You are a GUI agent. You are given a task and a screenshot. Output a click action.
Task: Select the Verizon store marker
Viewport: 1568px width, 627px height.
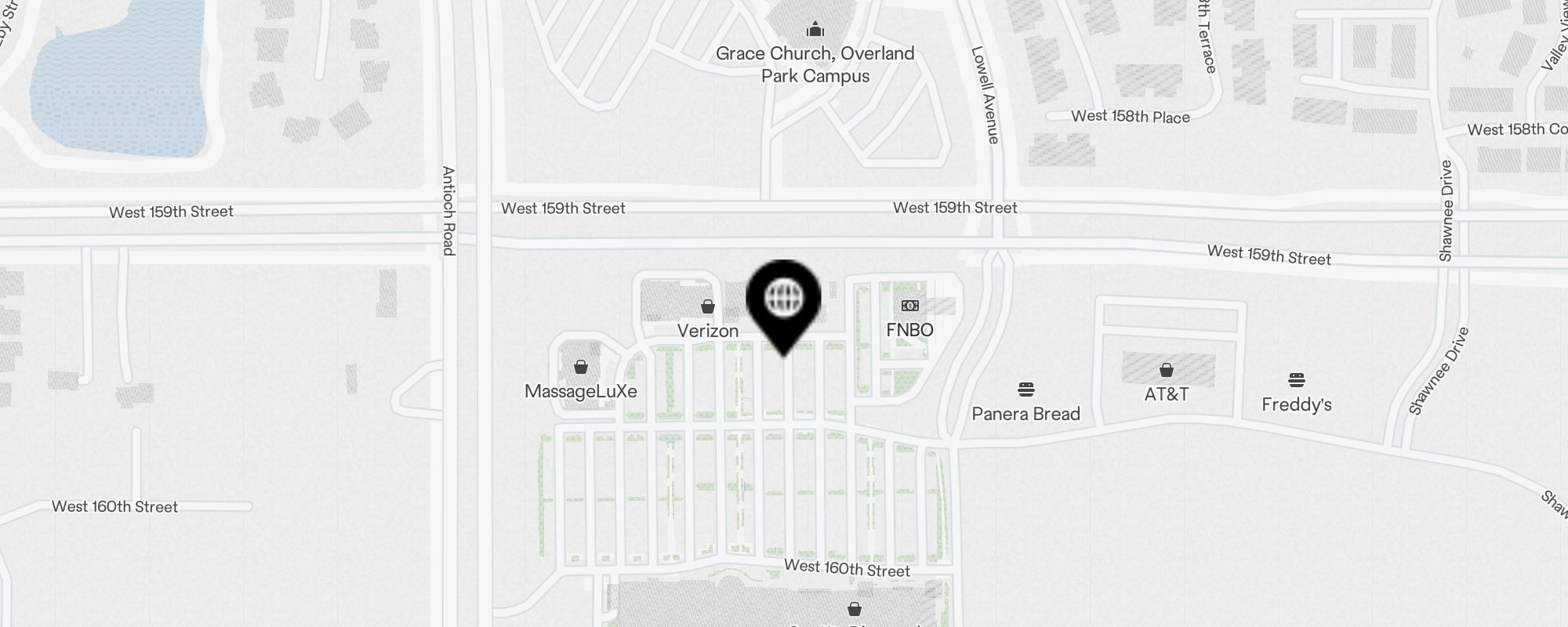[708, 307]
